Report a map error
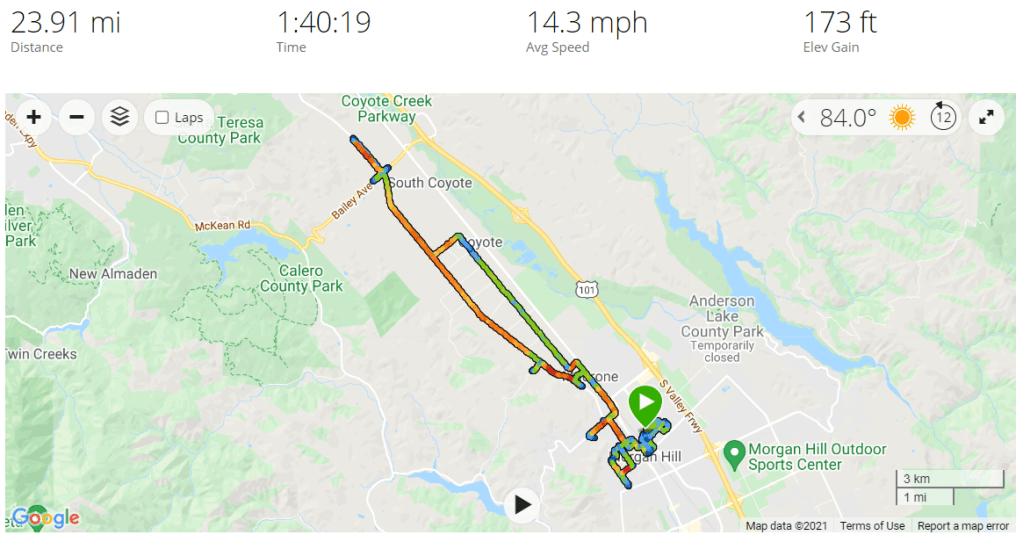Viewport: 1023px width, 535px height. coord(963,526)
